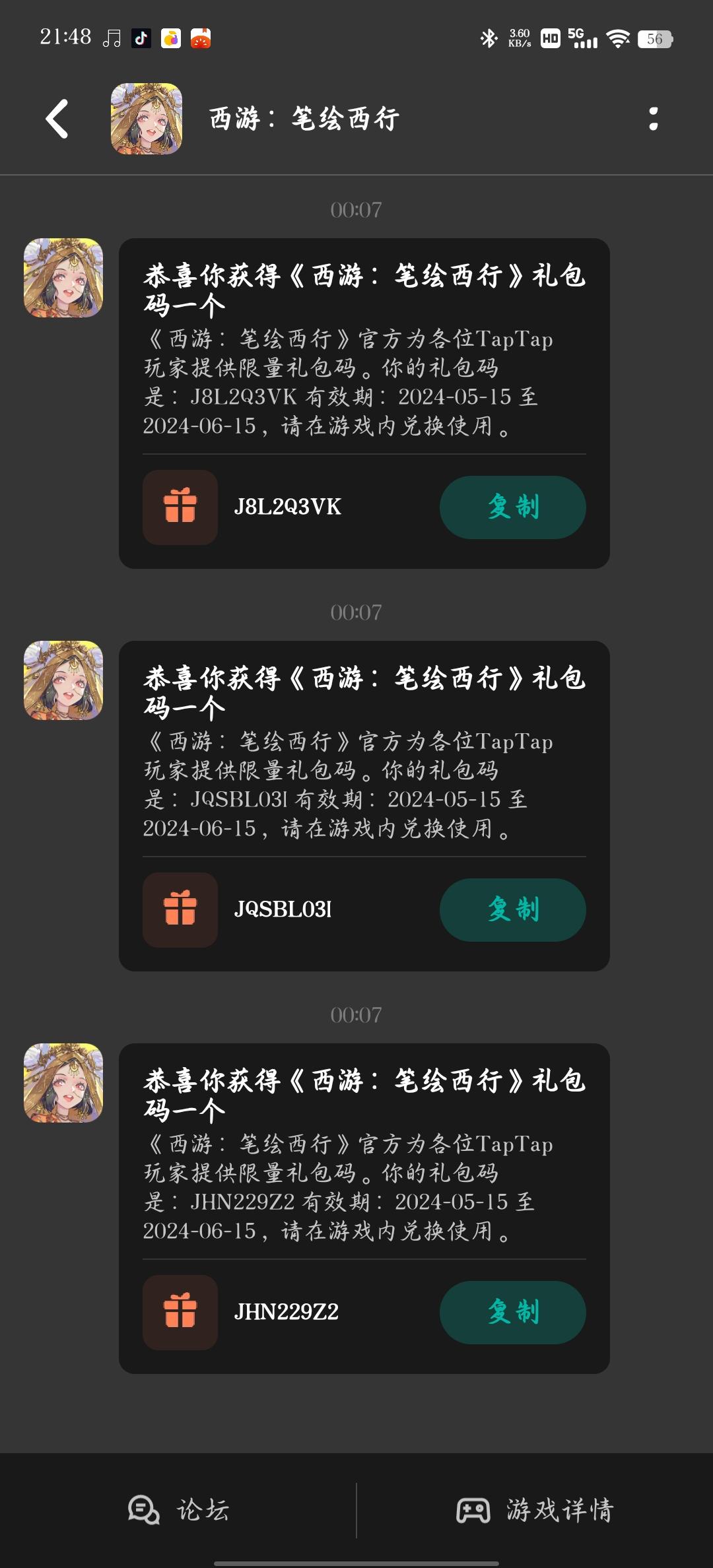Copy gift code JHN229Z2

[x=512, y=1313]
